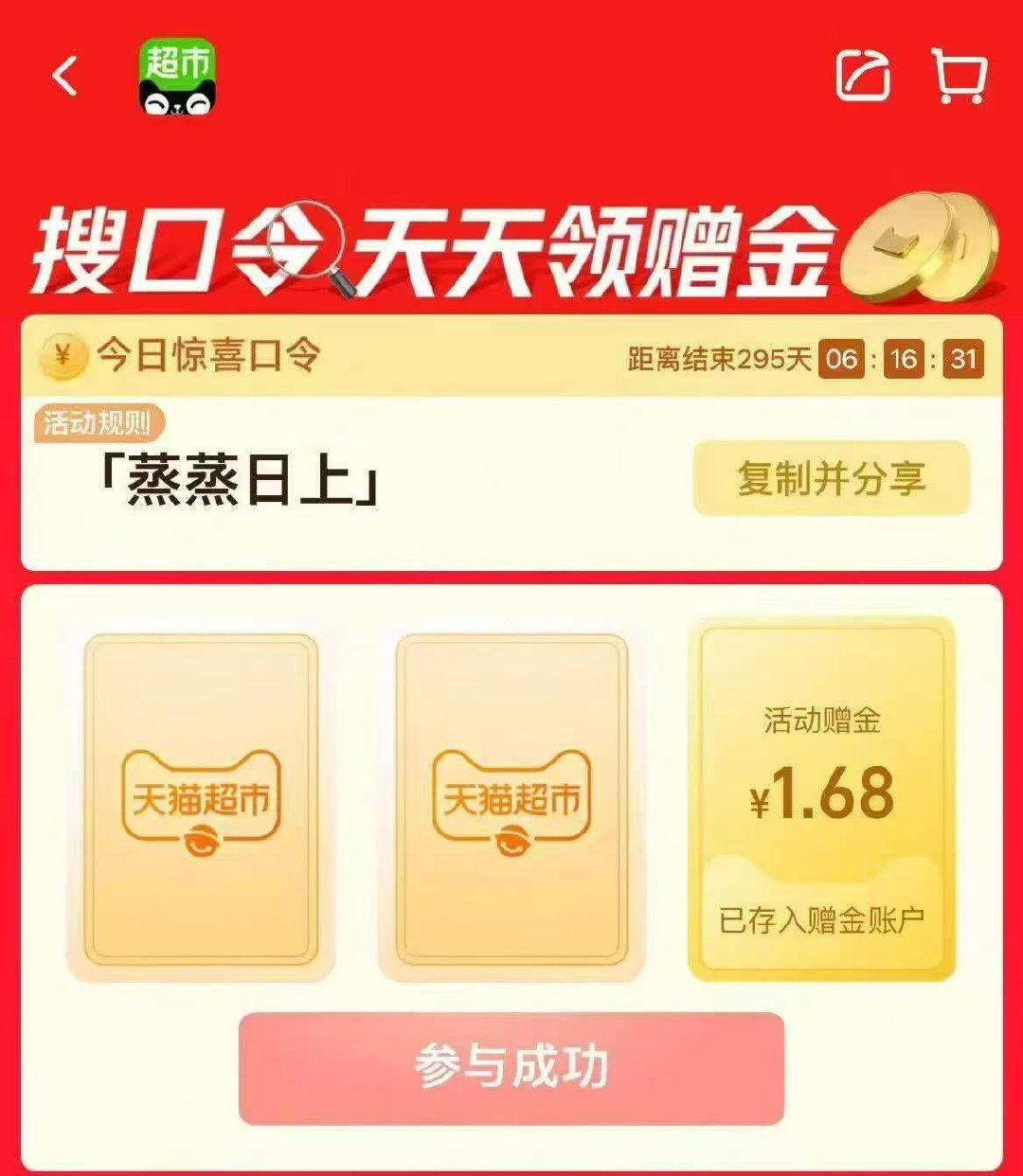1023x1176 pixels.
Task: Go back using the top-left arrow
Action: point(64,77)
